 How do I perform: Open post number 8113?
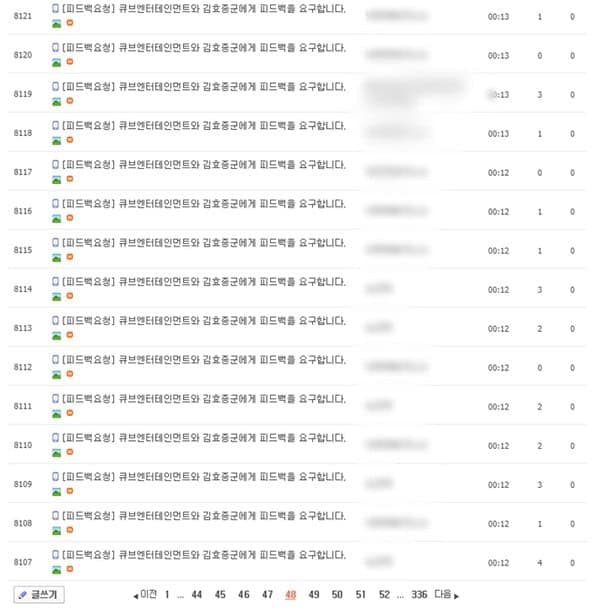point(204,321)
